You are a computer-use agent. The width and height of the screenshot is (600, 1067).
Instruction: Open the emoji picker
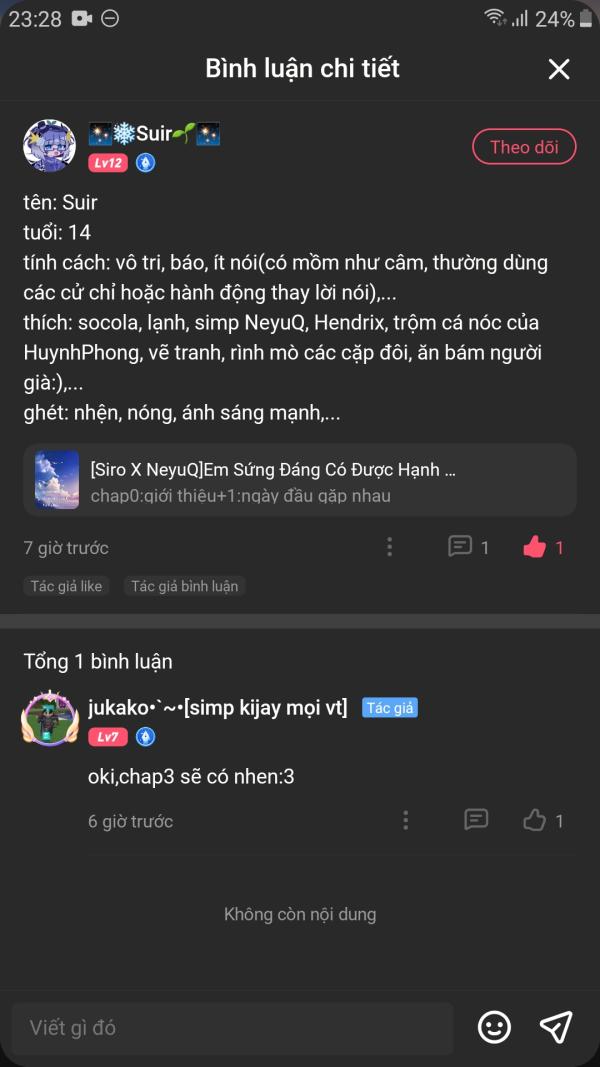click(x=494, y=1027)
